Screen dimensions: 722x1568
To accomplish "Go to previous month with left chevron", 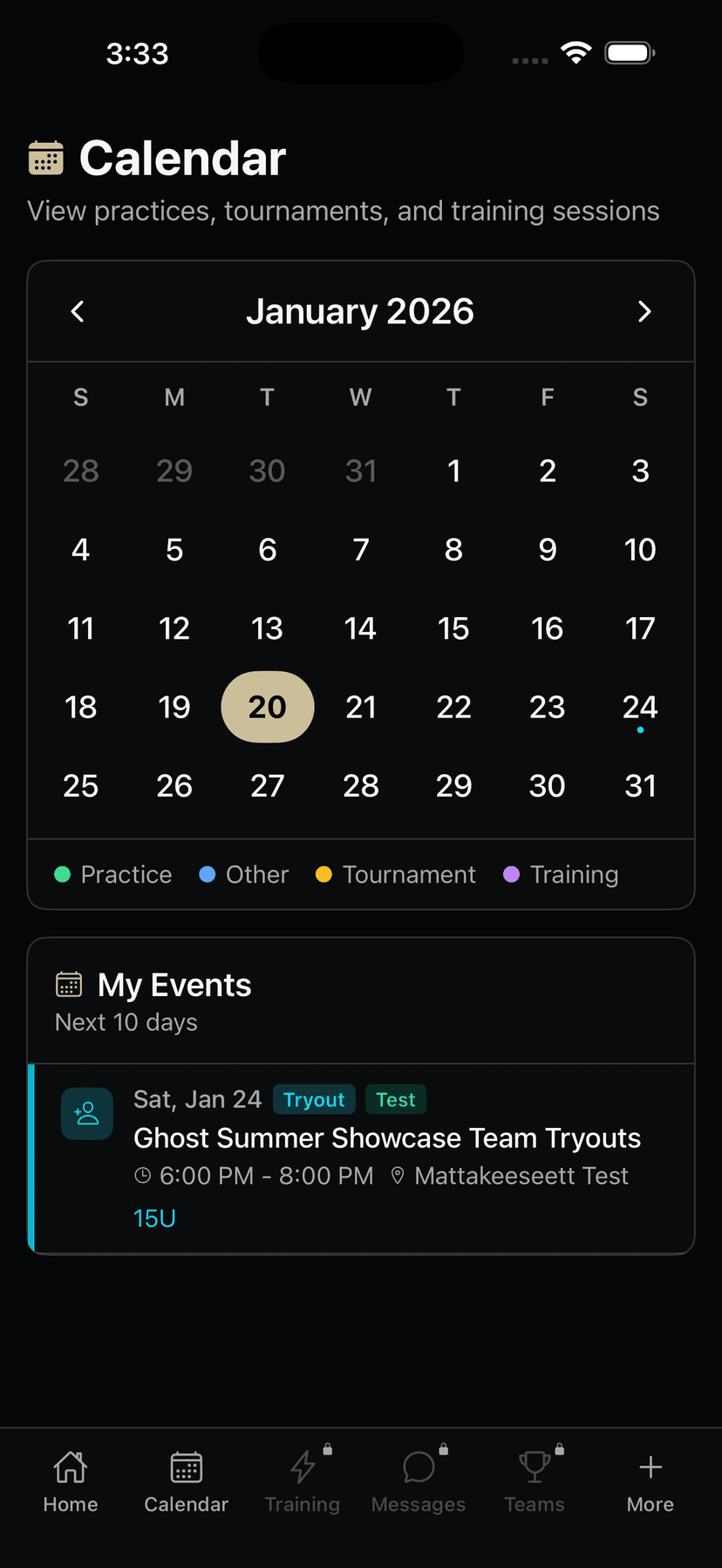I will (x=77, y=311).
